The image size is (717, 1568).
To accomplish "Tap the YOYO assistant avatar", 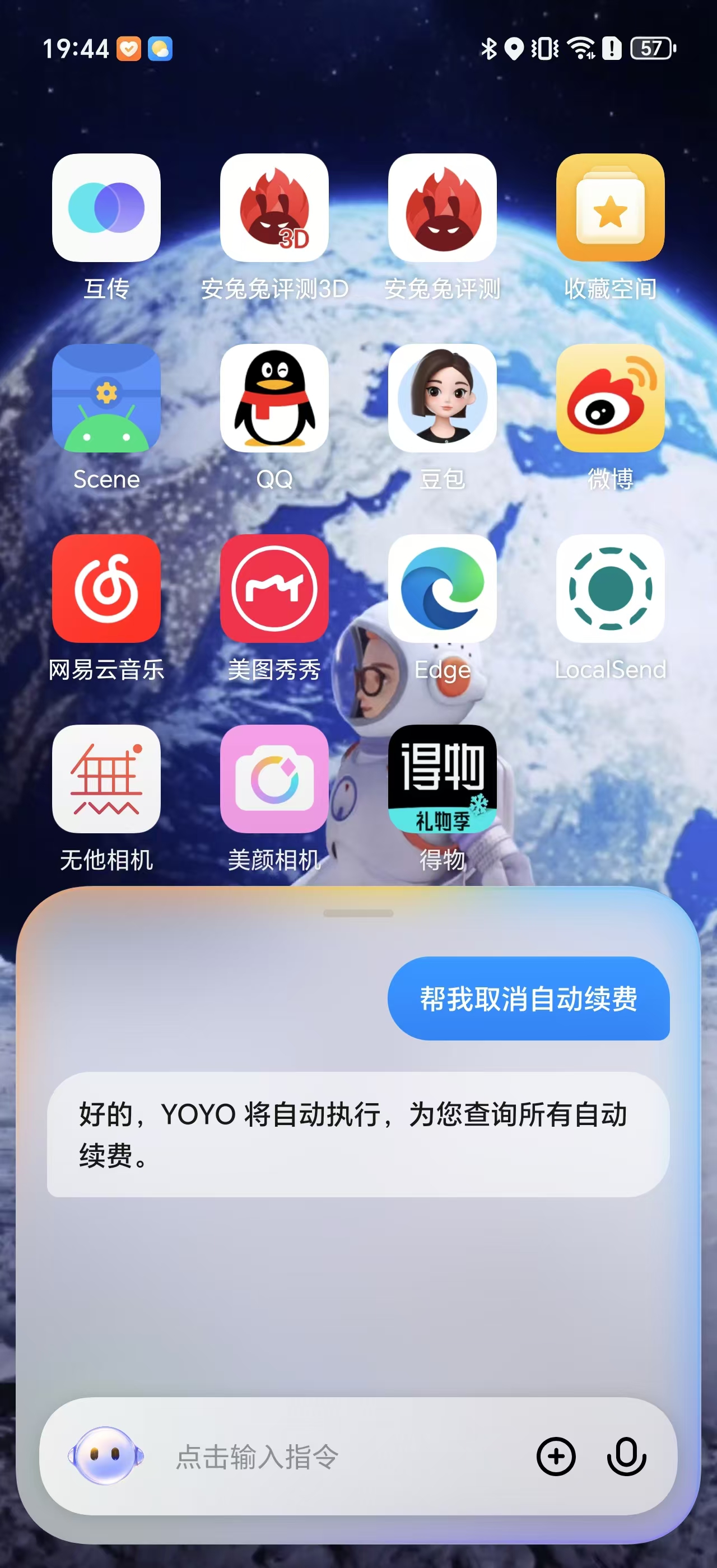I will pyautogui.click(x=106, y=1455).
